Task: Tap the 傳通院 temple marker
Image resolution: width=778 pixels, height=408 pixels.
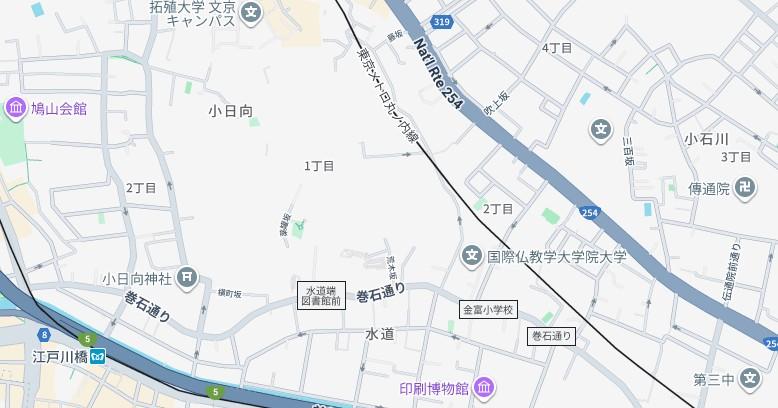Action: [746, 187]
